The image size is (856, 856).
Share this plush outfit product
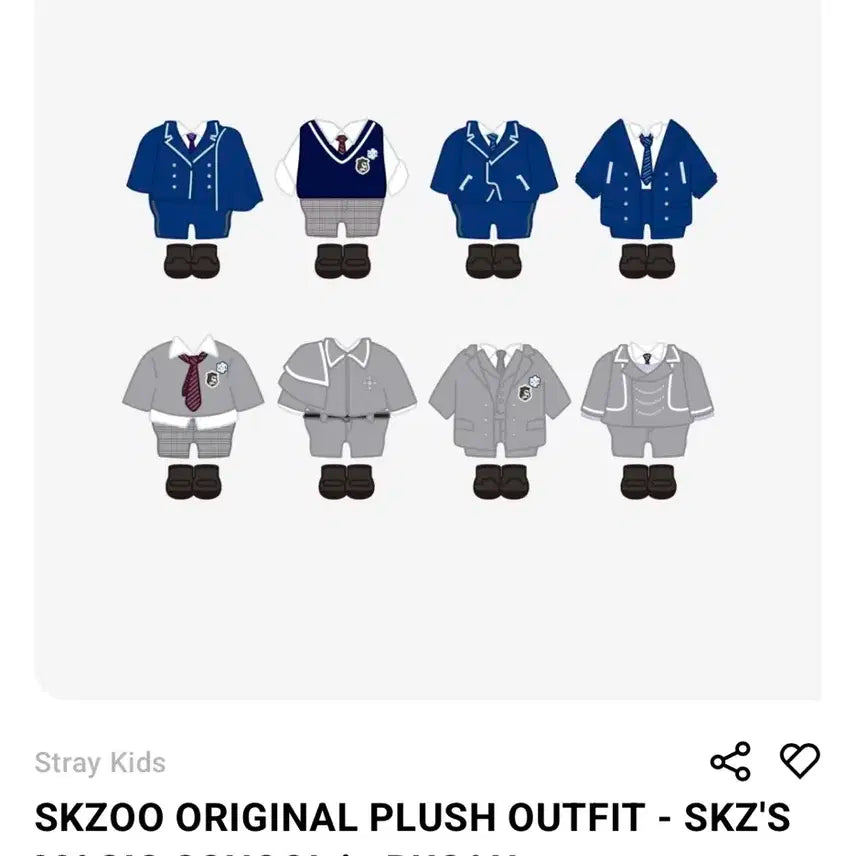pyautogui.click(x=730, y=762)
